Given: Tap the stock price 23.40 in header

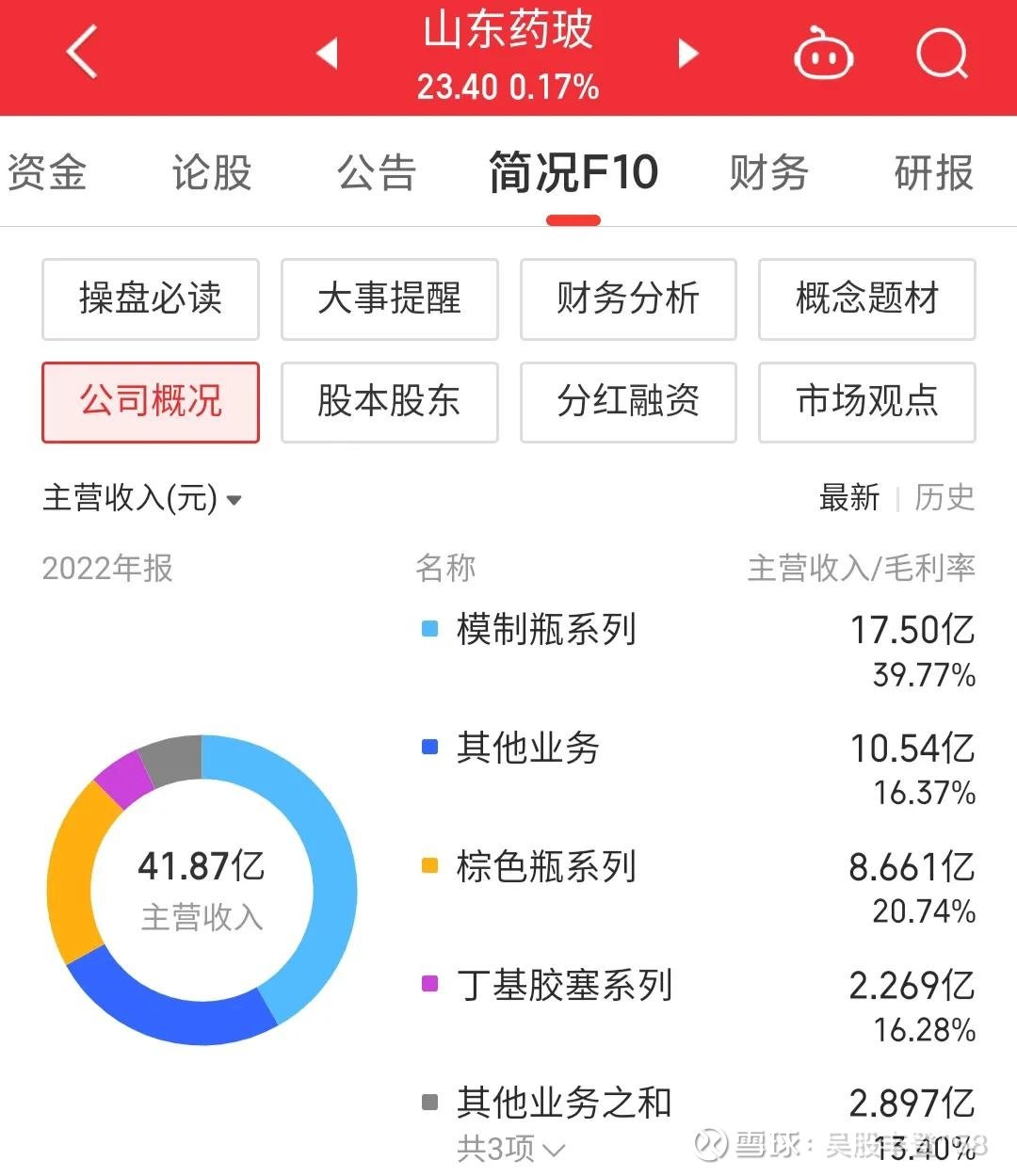Looking at the screenshot, I should click(x=462, y=87).
